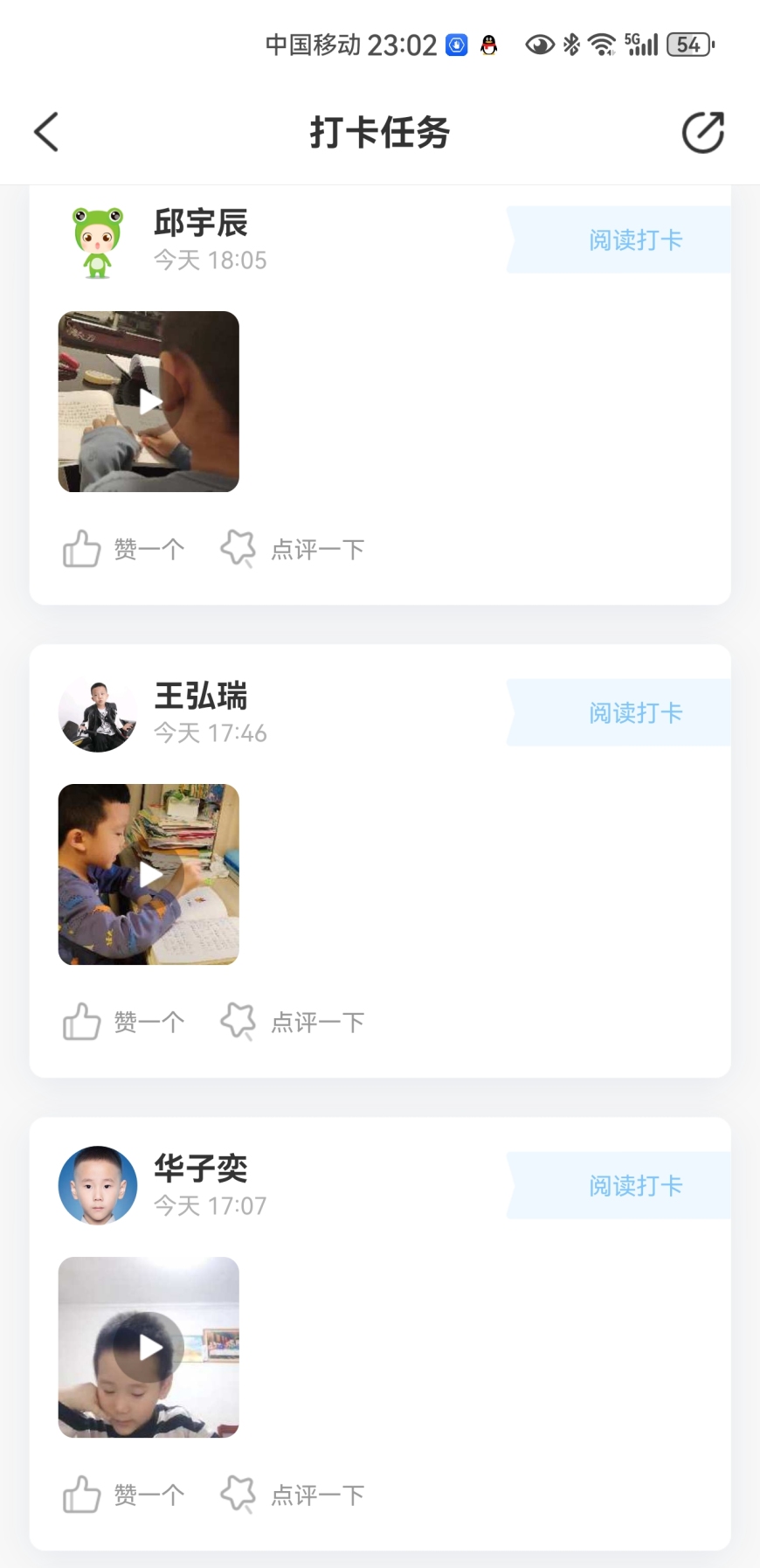Open the share icon in the top bar
Image resolution: width=760 pixels, height=1568 pixels.
702,133
